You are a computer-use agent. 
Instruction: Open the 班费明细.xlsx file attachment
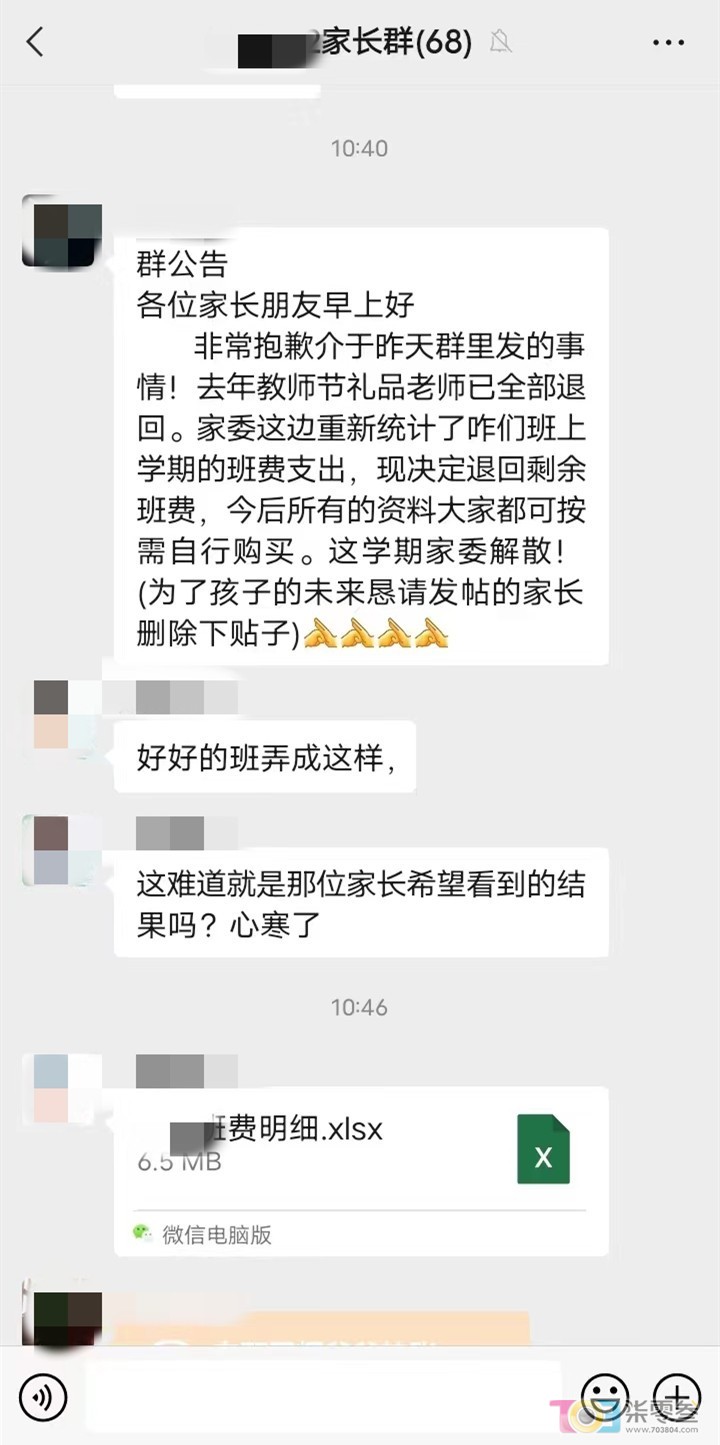tap(360, 1150)
